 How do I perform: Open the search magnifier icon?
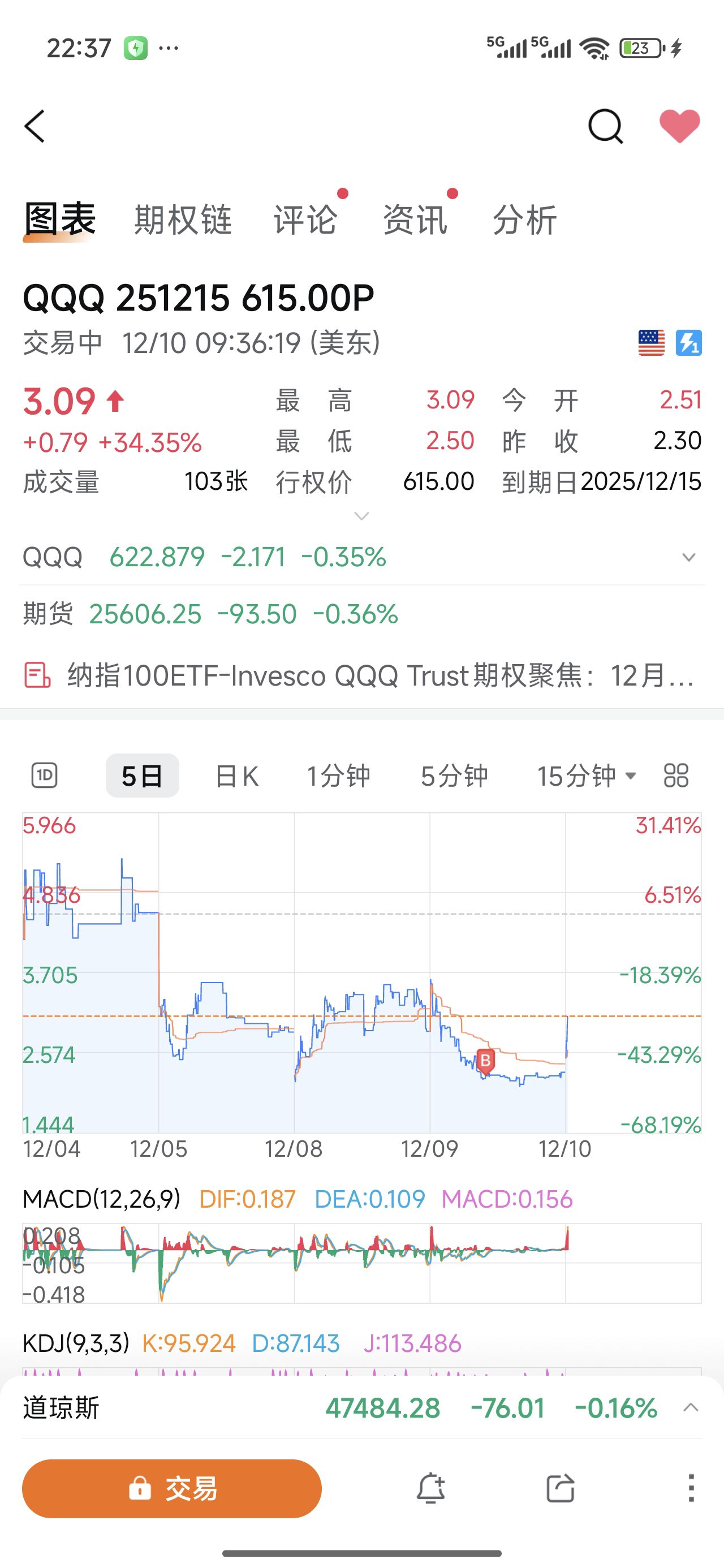pos(605,127)
